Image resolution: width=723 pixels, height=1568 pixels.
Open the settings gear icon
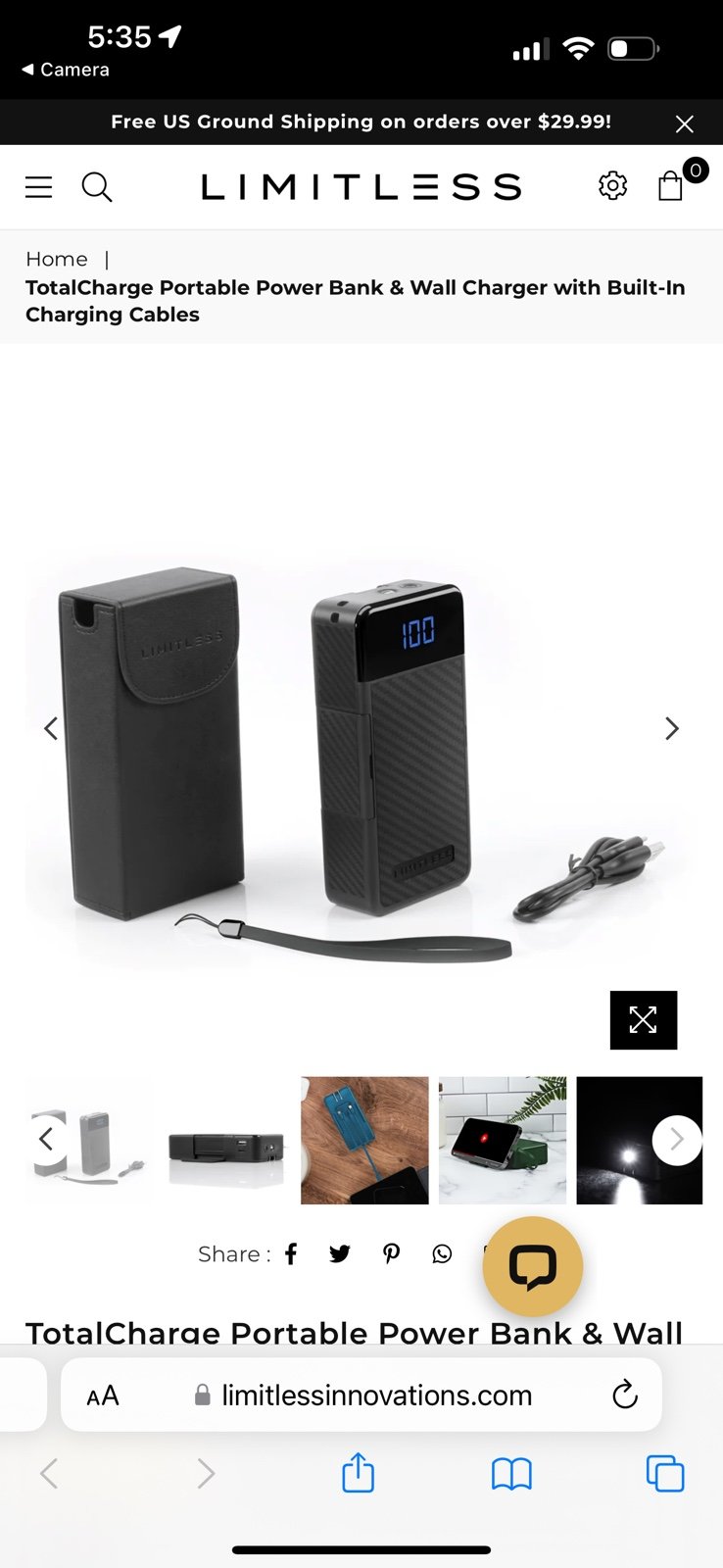(x=612, y=185)
